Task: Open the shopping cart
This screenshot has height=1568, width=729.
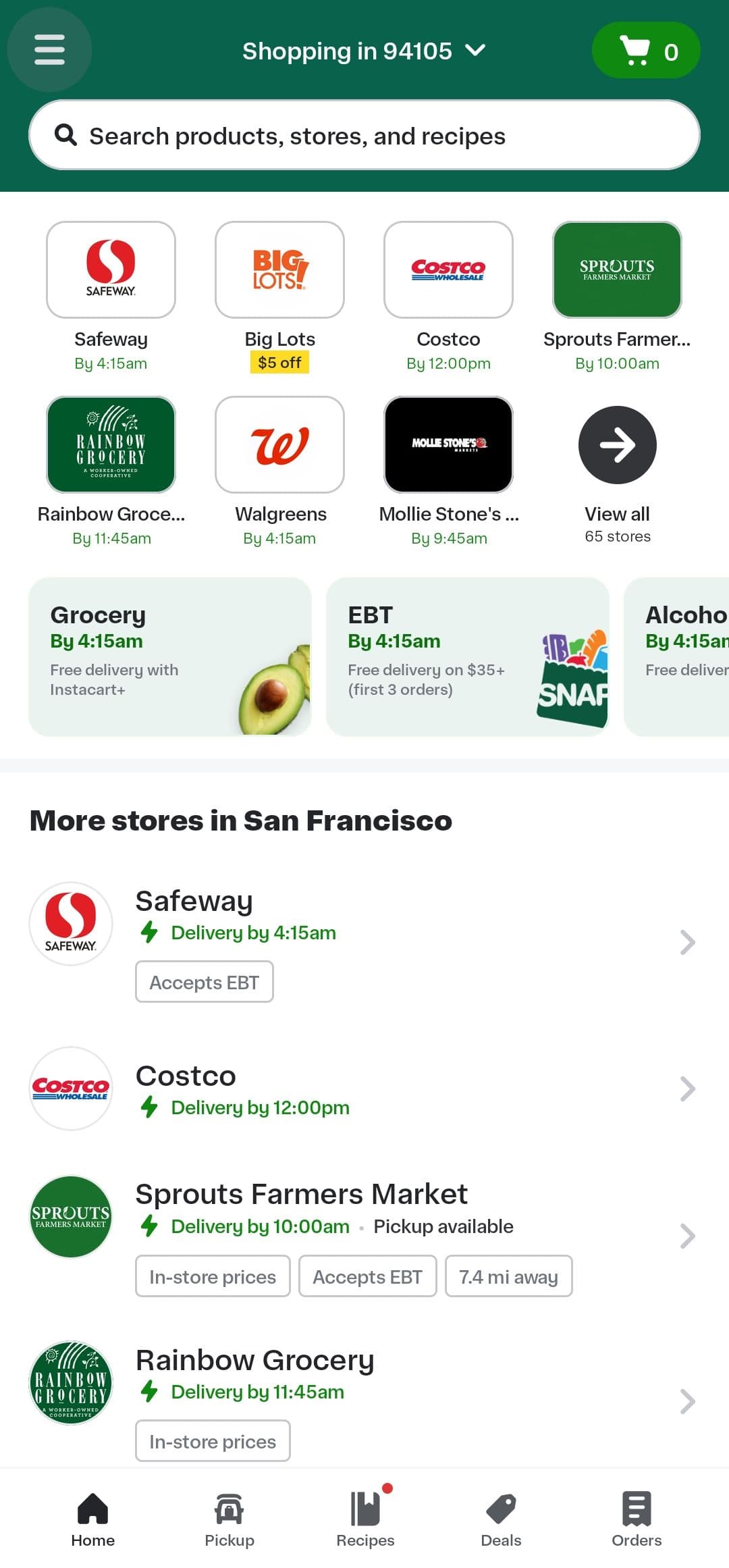Action: (x=645, y=49)
